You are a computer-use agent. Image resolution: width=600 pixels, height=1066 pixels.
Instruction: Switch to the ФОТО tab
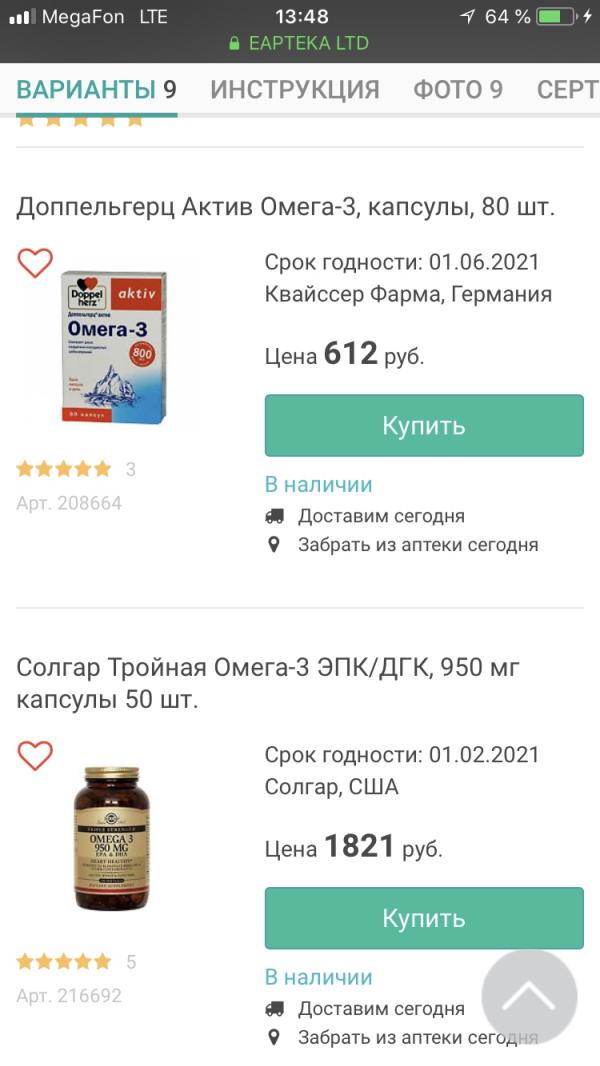[457, 90]
